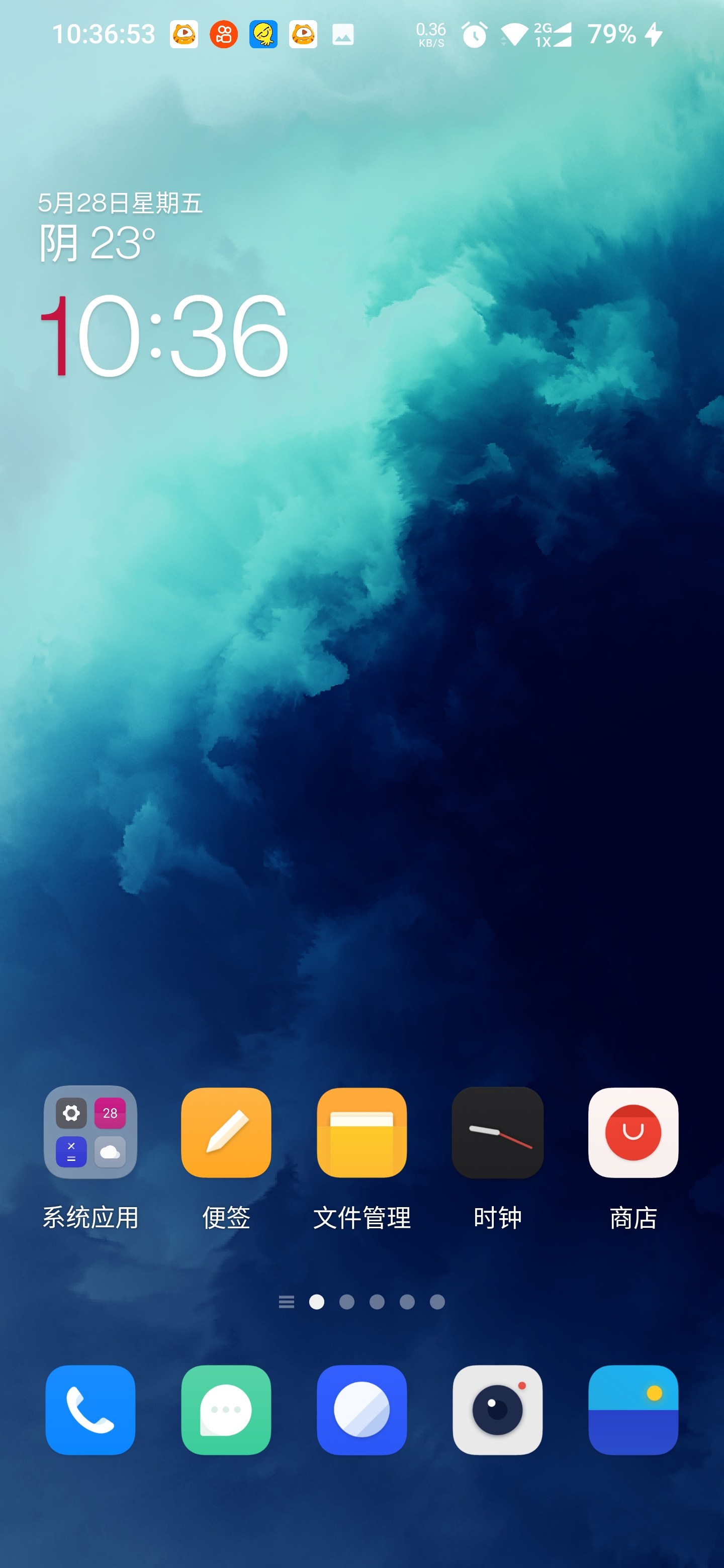Screen dimensions: 724x1568
Task: Open the Messages app in the dock
Action: pos(226,1410)
